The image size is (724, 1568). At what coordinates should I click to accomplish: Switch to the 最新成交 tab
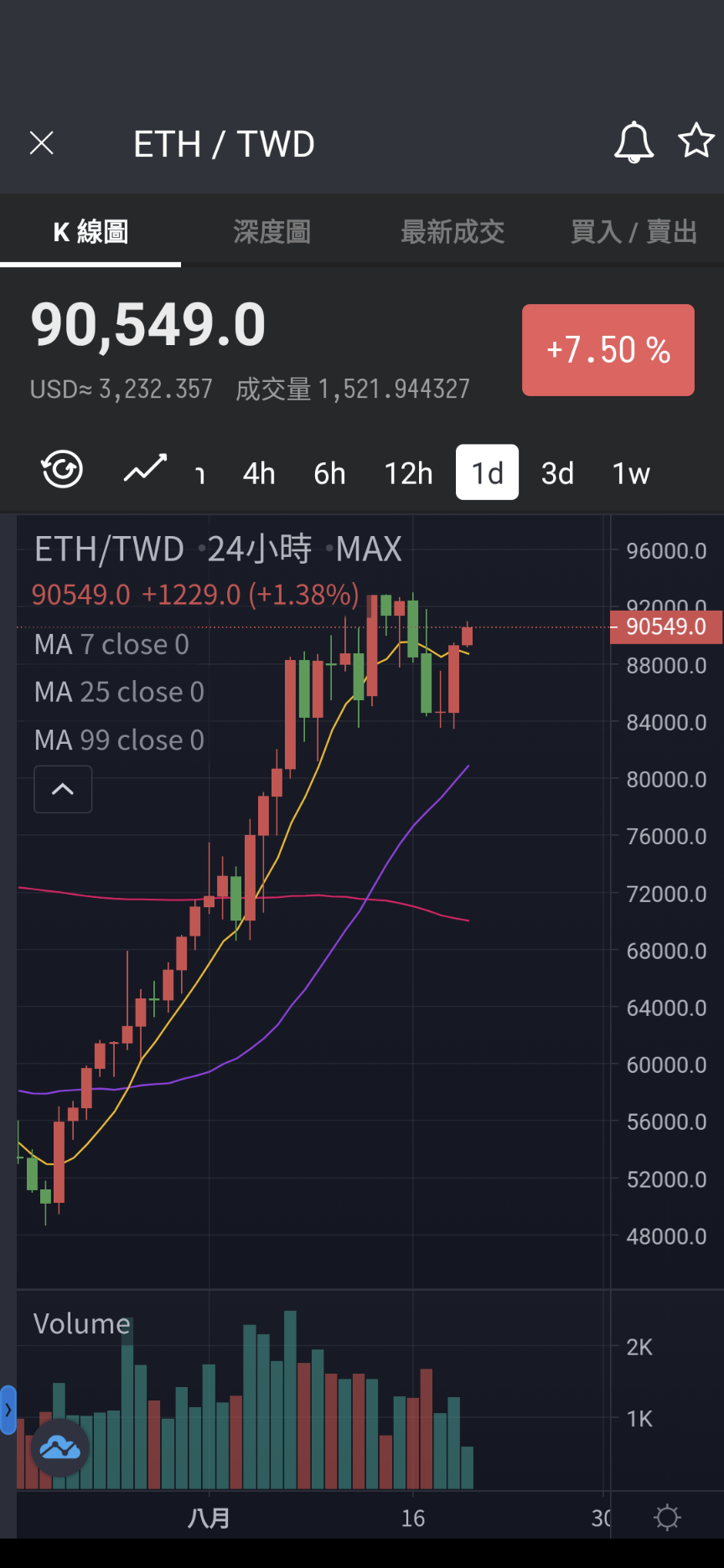point(452,231)
